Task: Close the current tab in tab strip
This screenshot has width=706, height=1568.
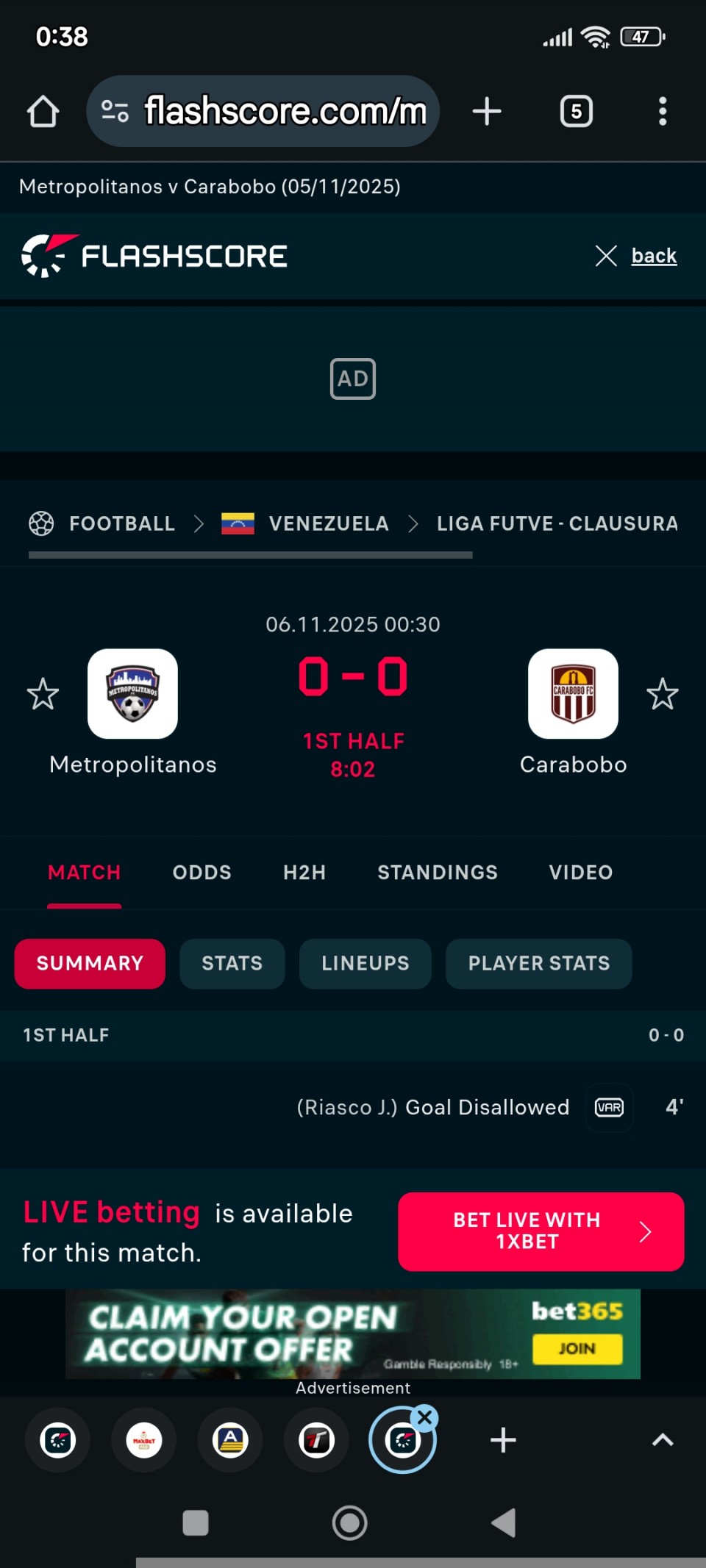Action: 425,1417
